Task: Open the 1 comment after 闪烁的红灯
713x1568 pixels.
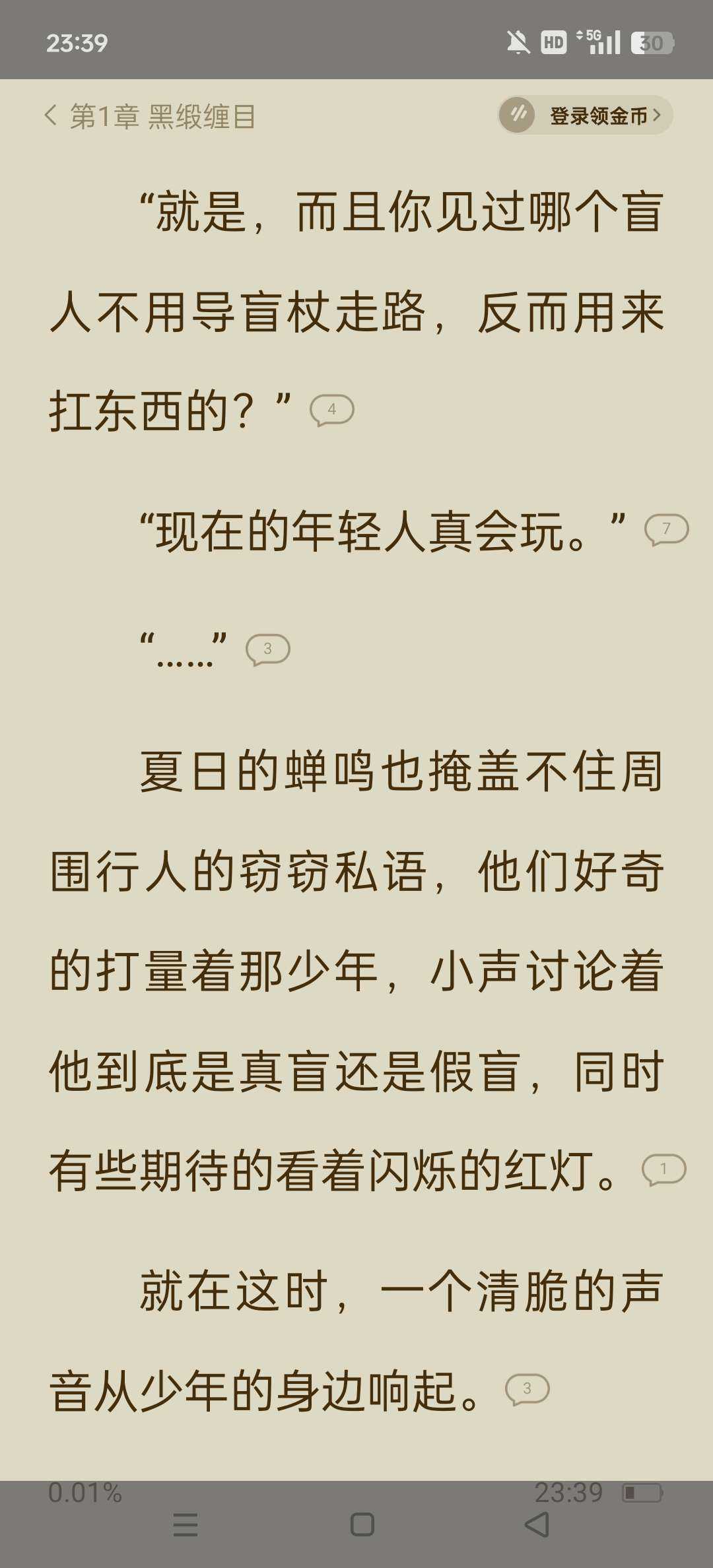Action: (x=664, y=1170)
